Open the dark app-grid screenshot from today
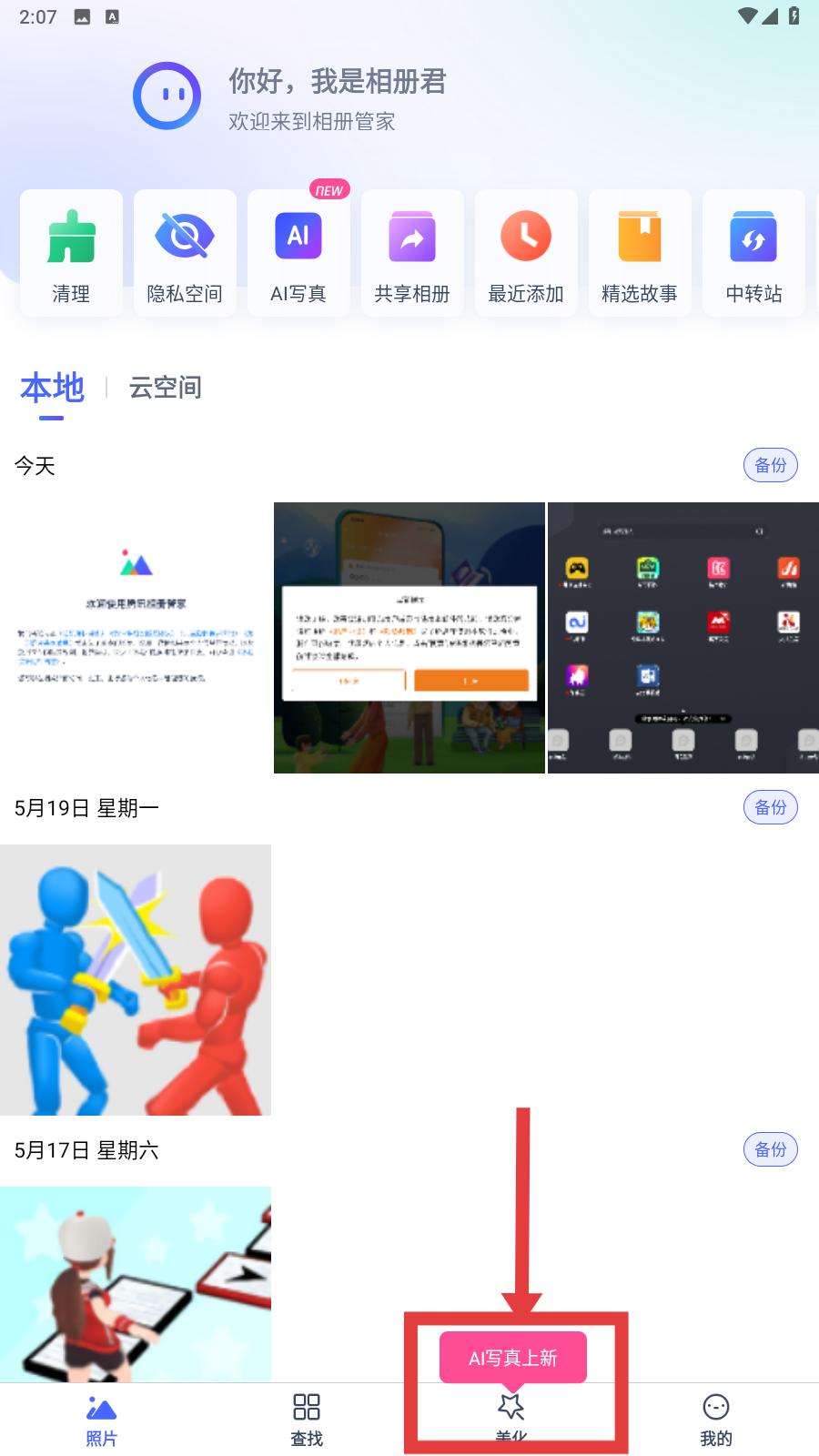 click(683, 638)
